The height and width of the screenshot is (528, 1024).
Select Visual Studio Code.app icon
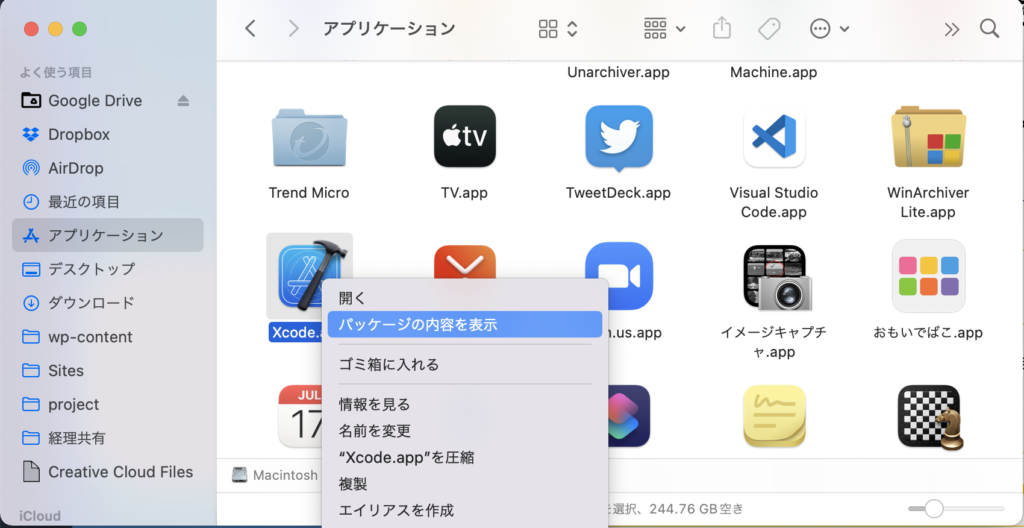pos(774,140)
